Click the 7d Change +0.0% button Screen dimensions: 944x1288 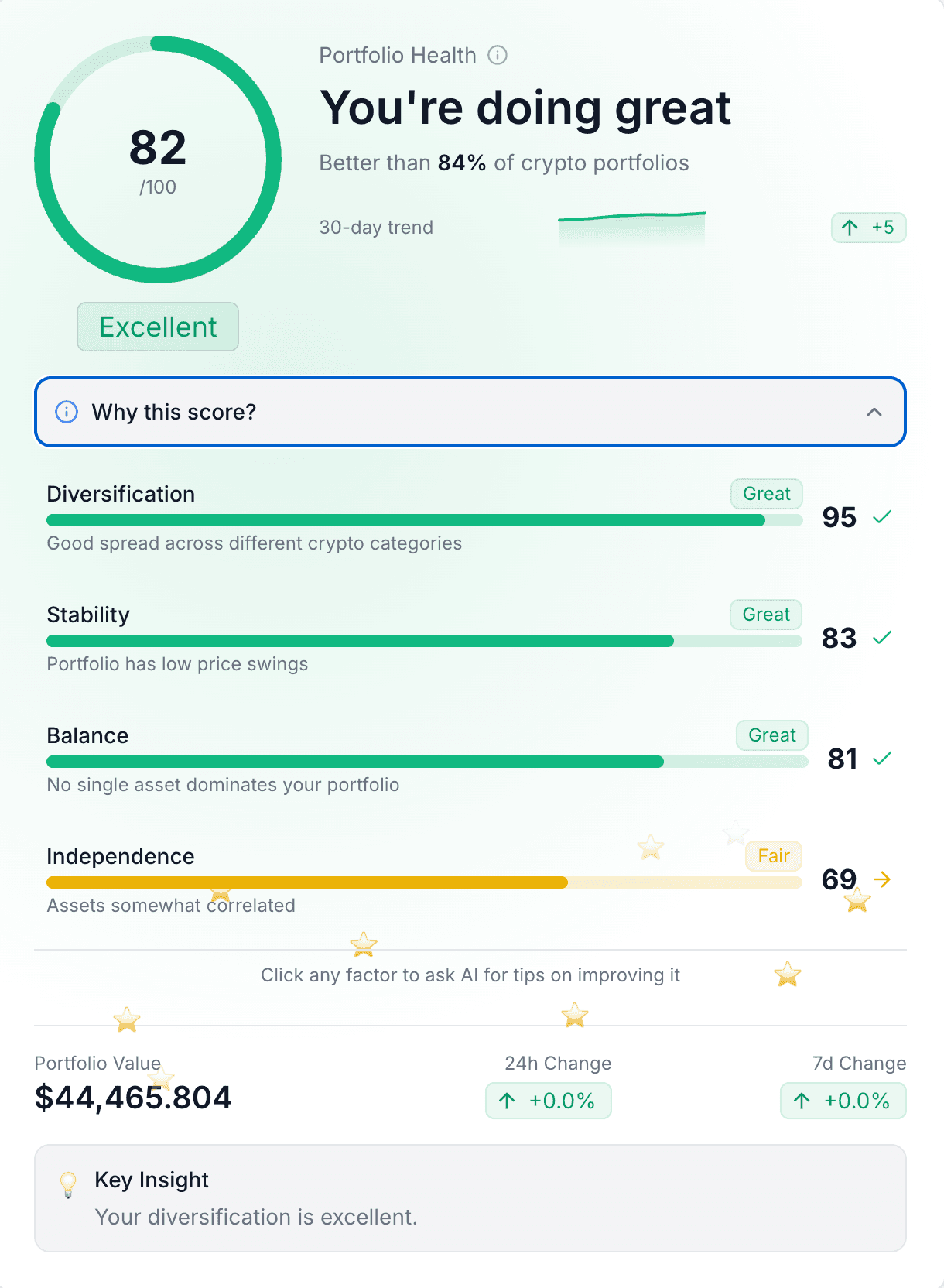coord(843,1101)
